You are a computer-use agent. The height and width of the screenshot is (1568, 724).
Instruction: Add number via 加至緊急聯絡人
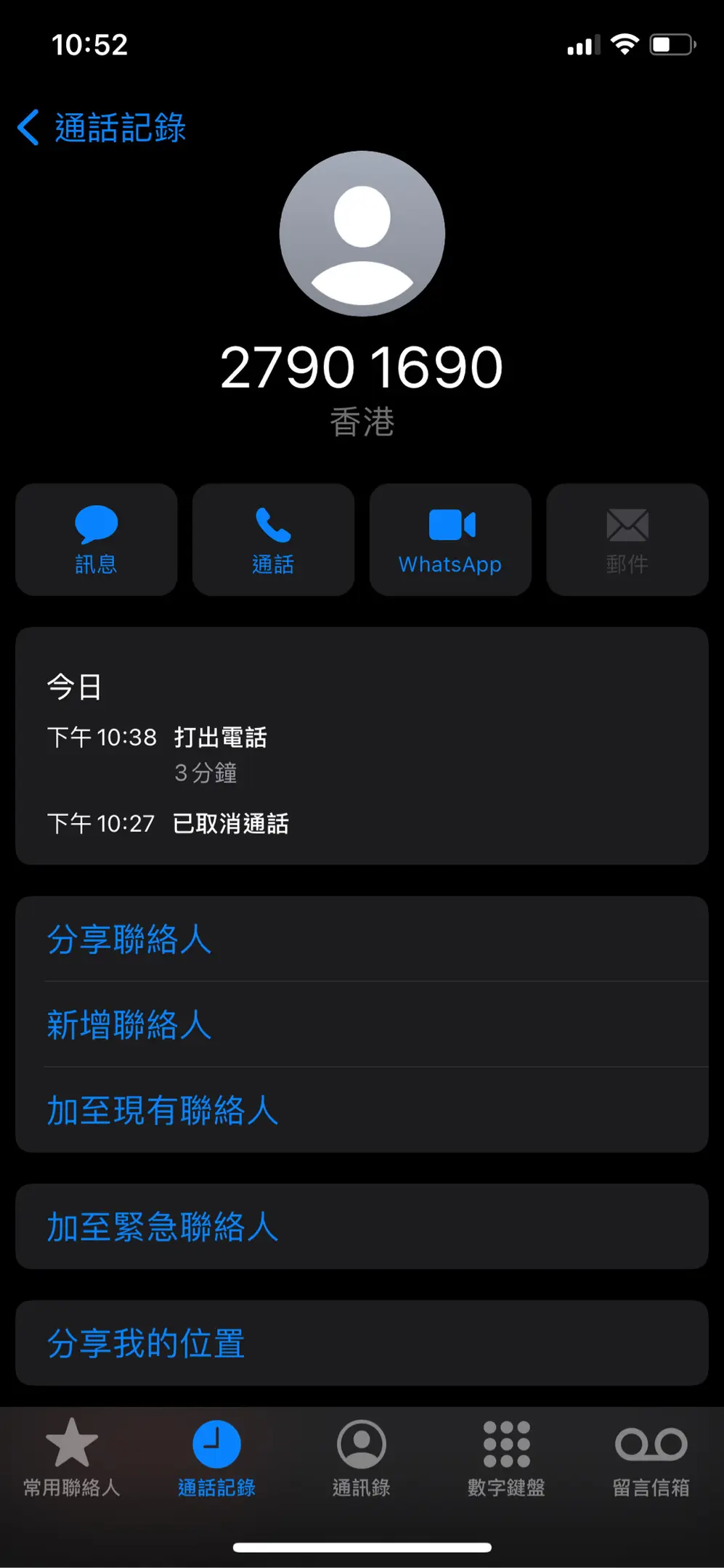pyautogui.click(x=362, y=1227)
